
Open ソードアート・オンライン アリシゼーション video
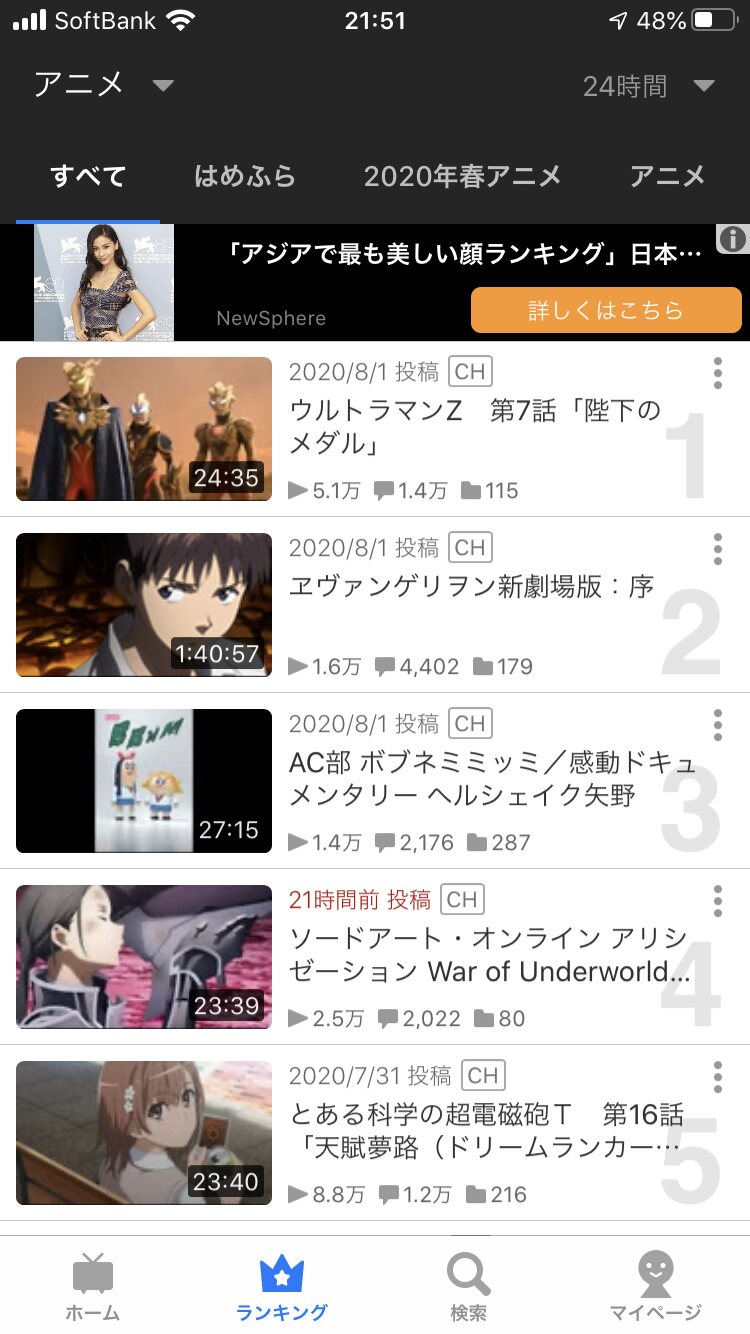[144, 957]
